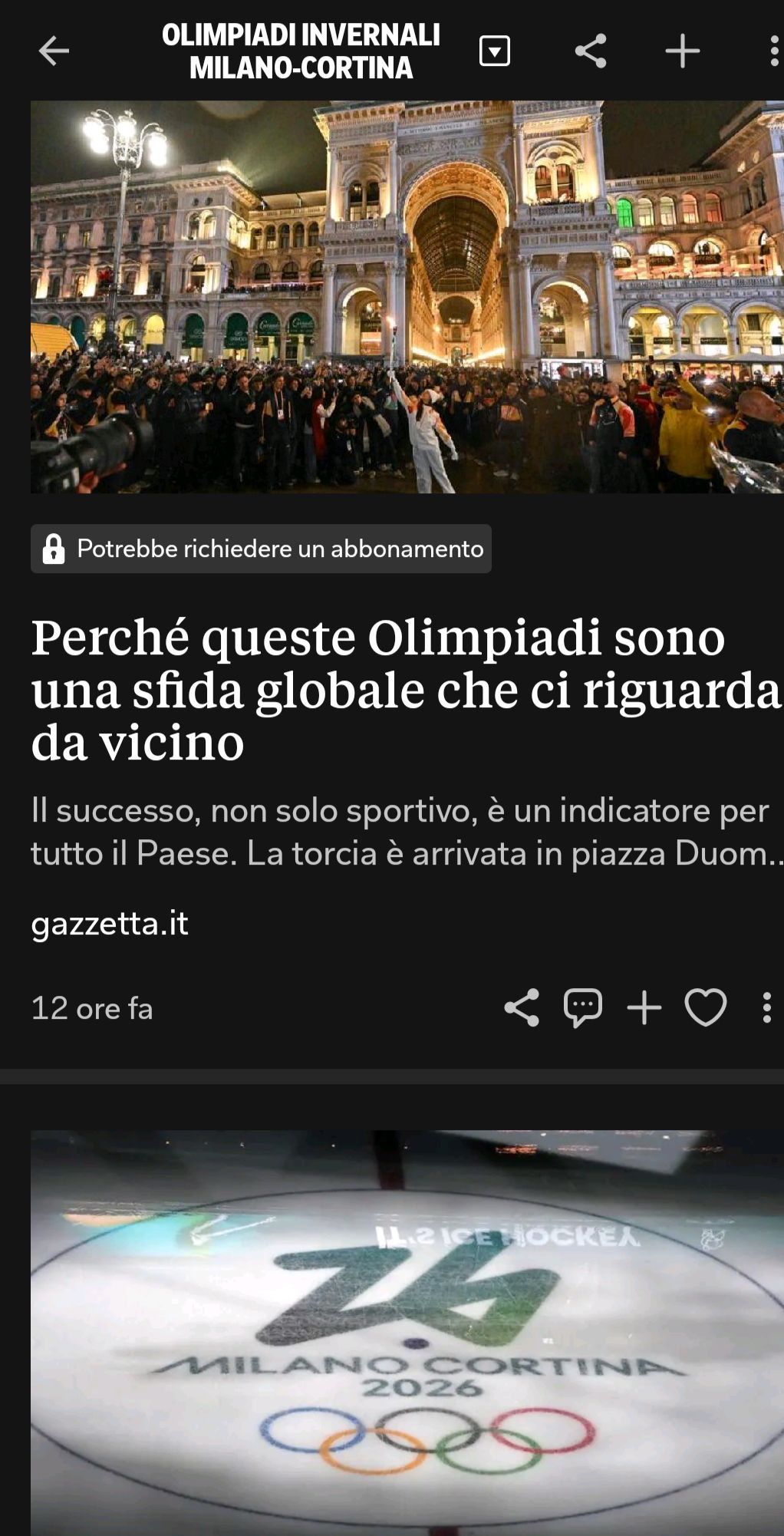The width and height of the screenshot is (784, 1536).
Task: Open the boxed dropdown icon beside the topic title
Action: 496,52
